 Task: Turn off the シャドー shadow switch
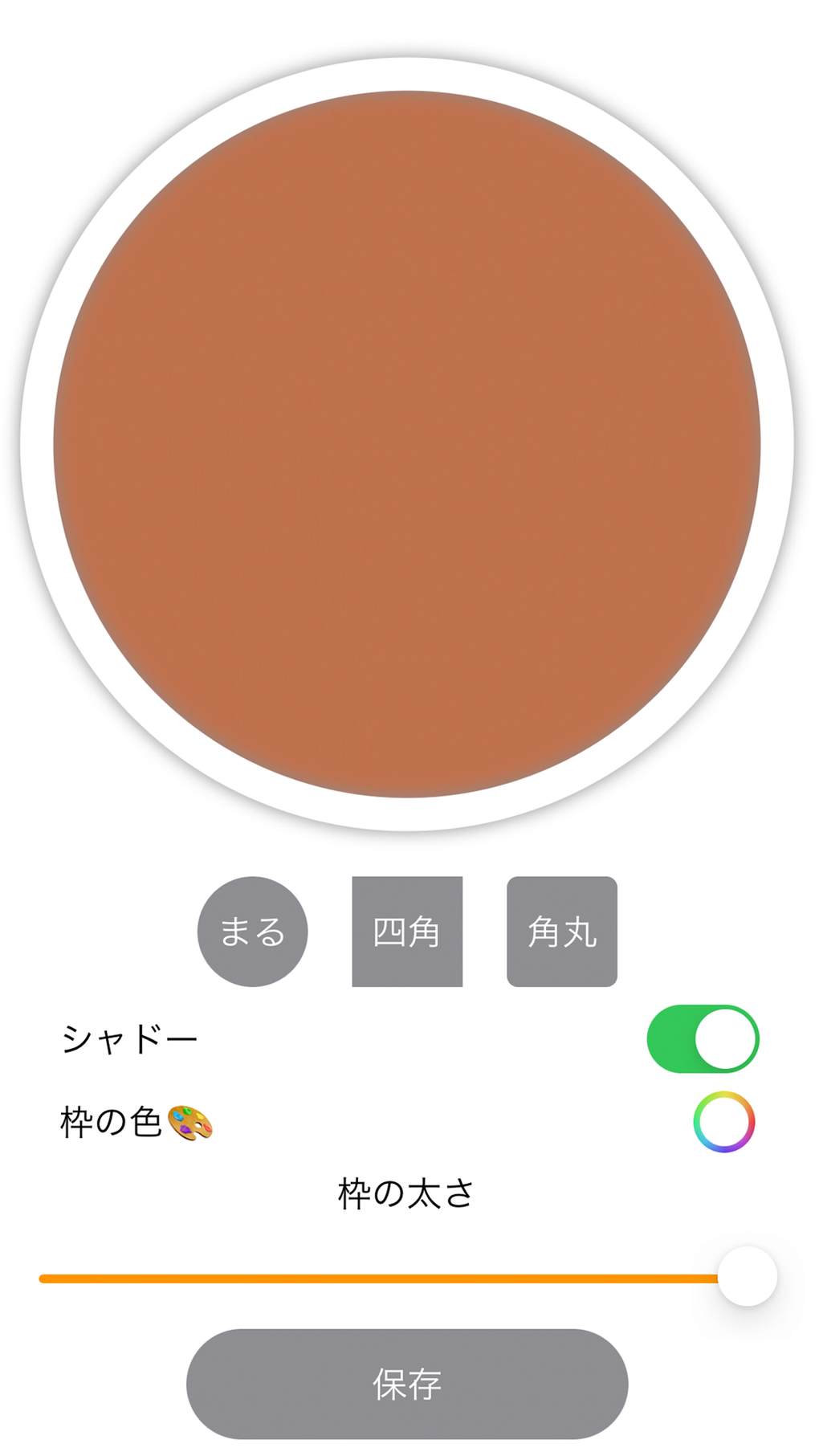tap(703, 1038)
